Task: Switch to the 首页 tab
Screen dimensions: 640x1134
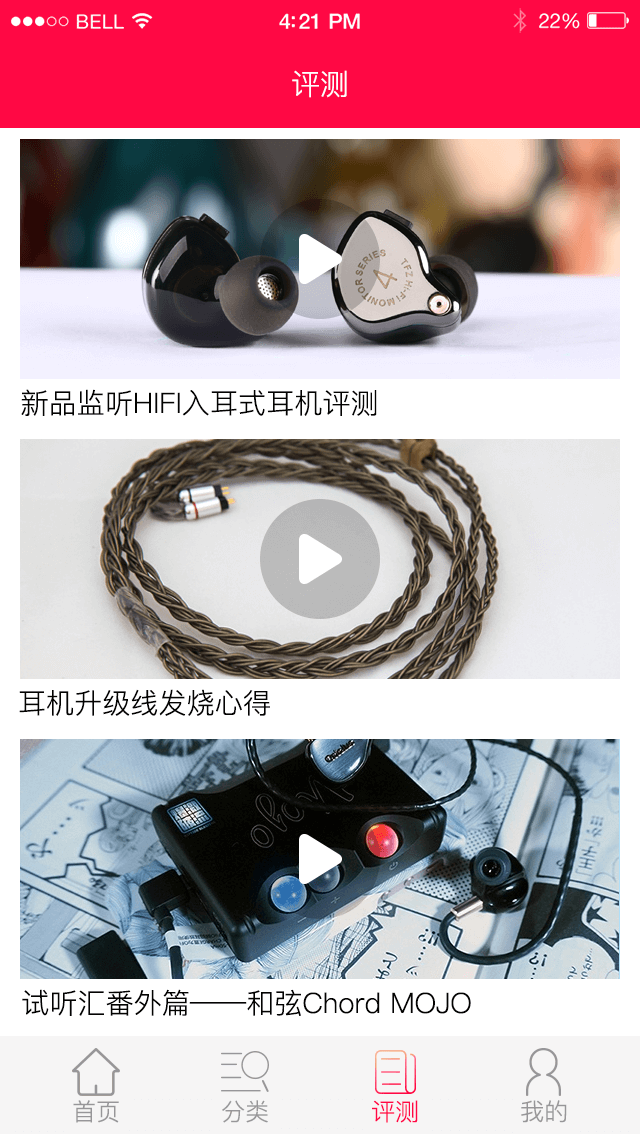Action: (96, 1085)
